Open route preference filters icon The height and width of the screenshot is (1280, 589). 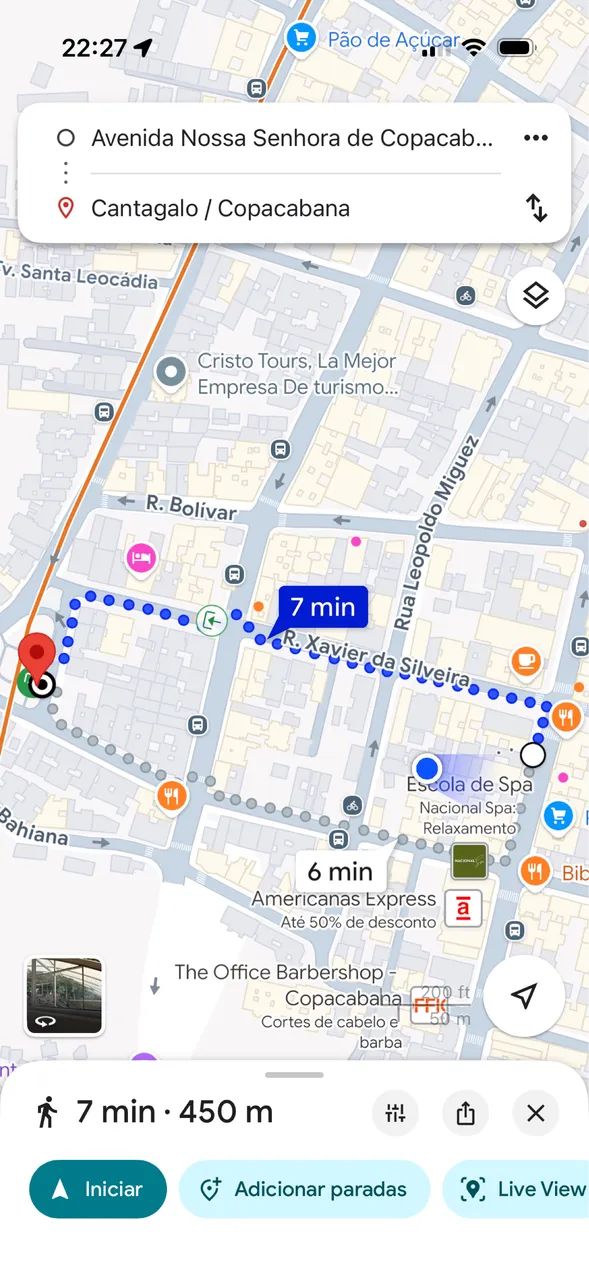396,1113
